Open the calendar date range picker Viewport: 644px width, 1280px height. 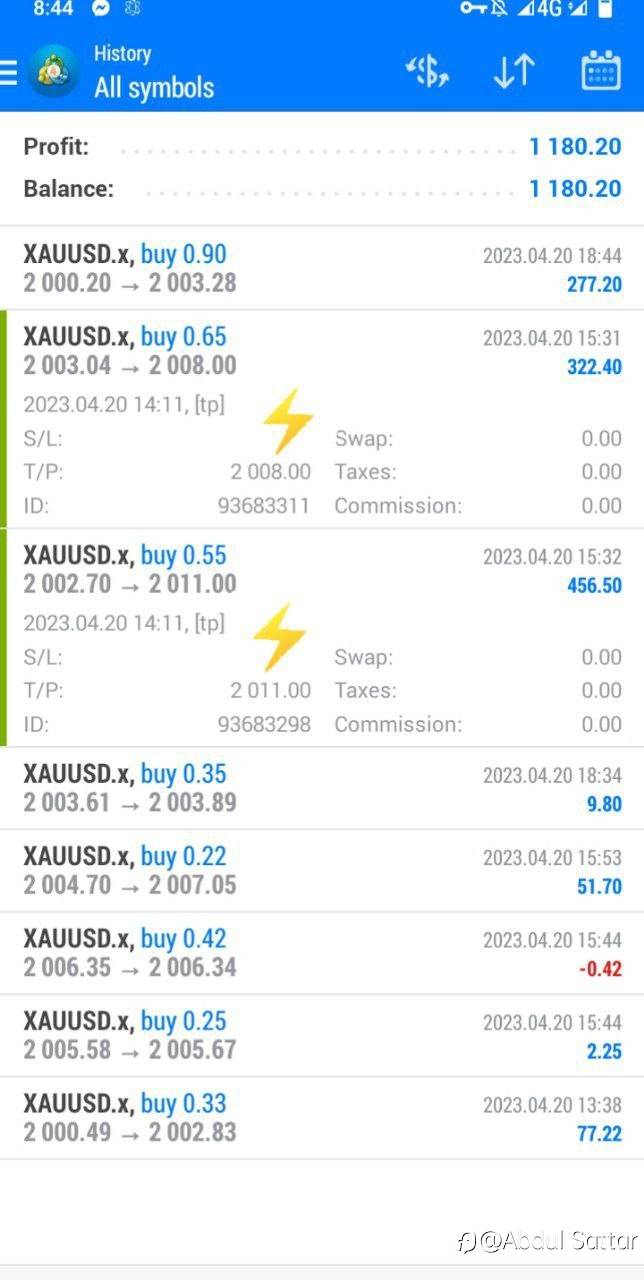point(601,71)
